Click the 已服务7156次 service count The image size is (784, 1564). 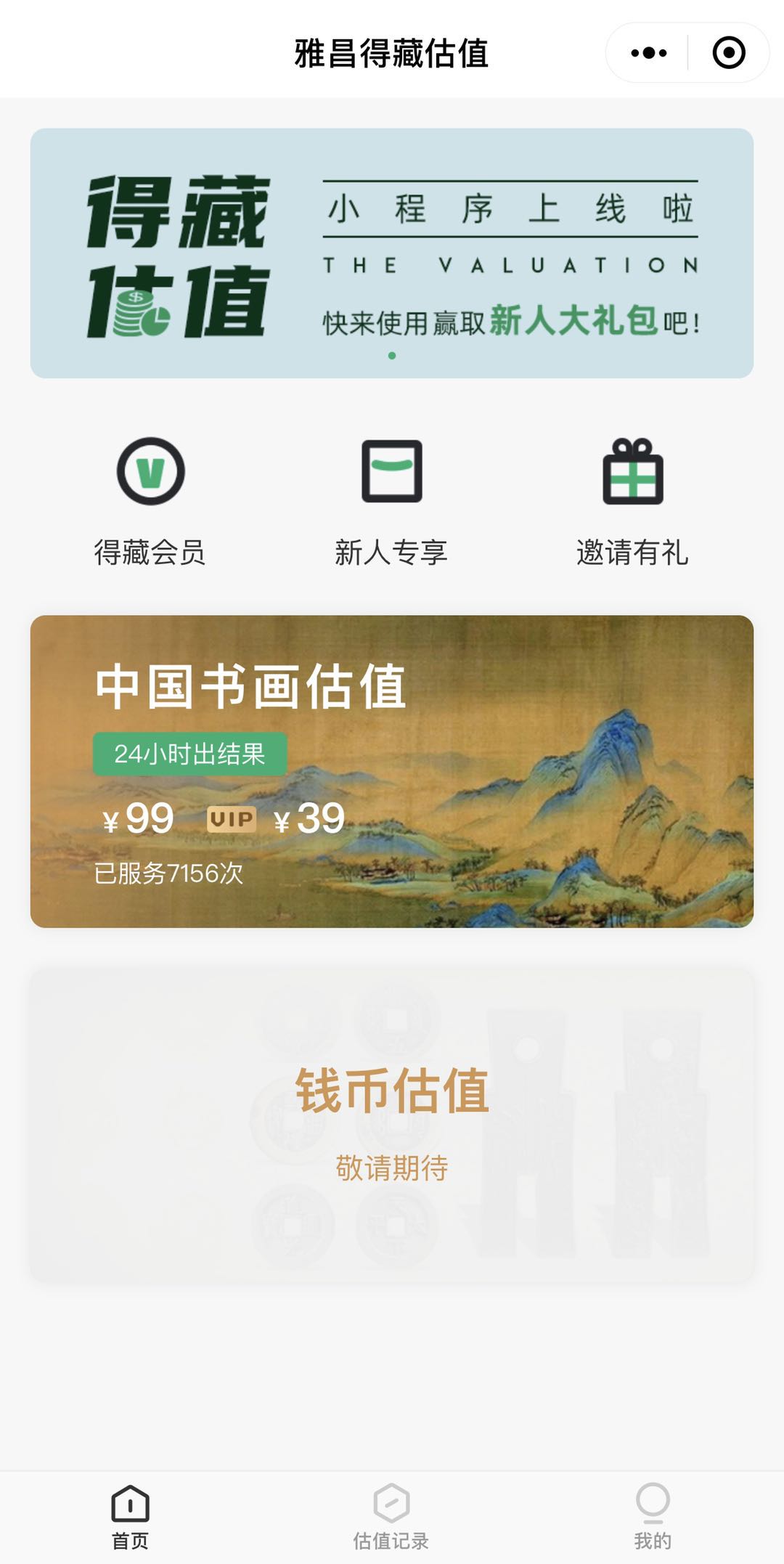171,873
